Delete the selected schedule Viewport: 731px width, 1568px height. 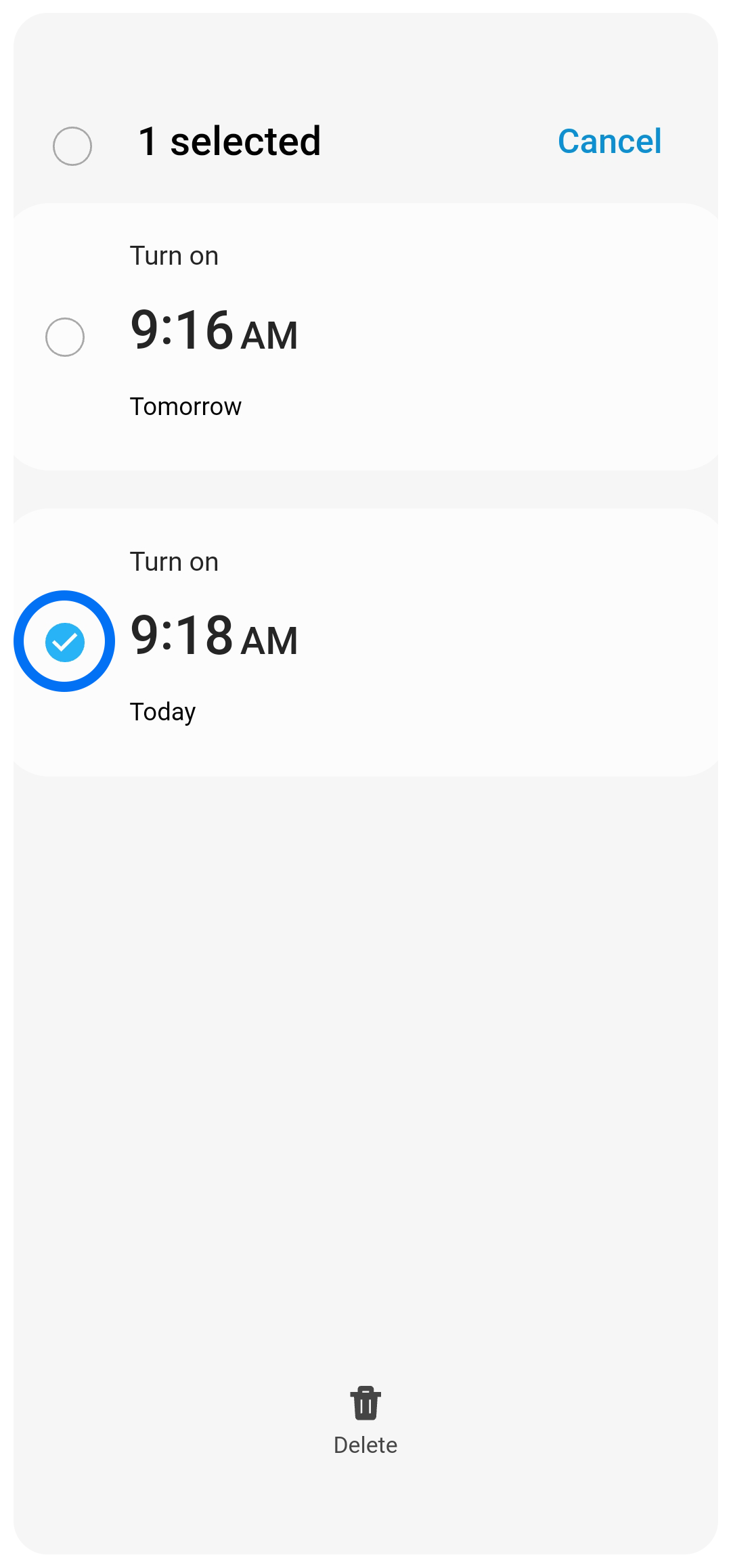(365, 1420)
